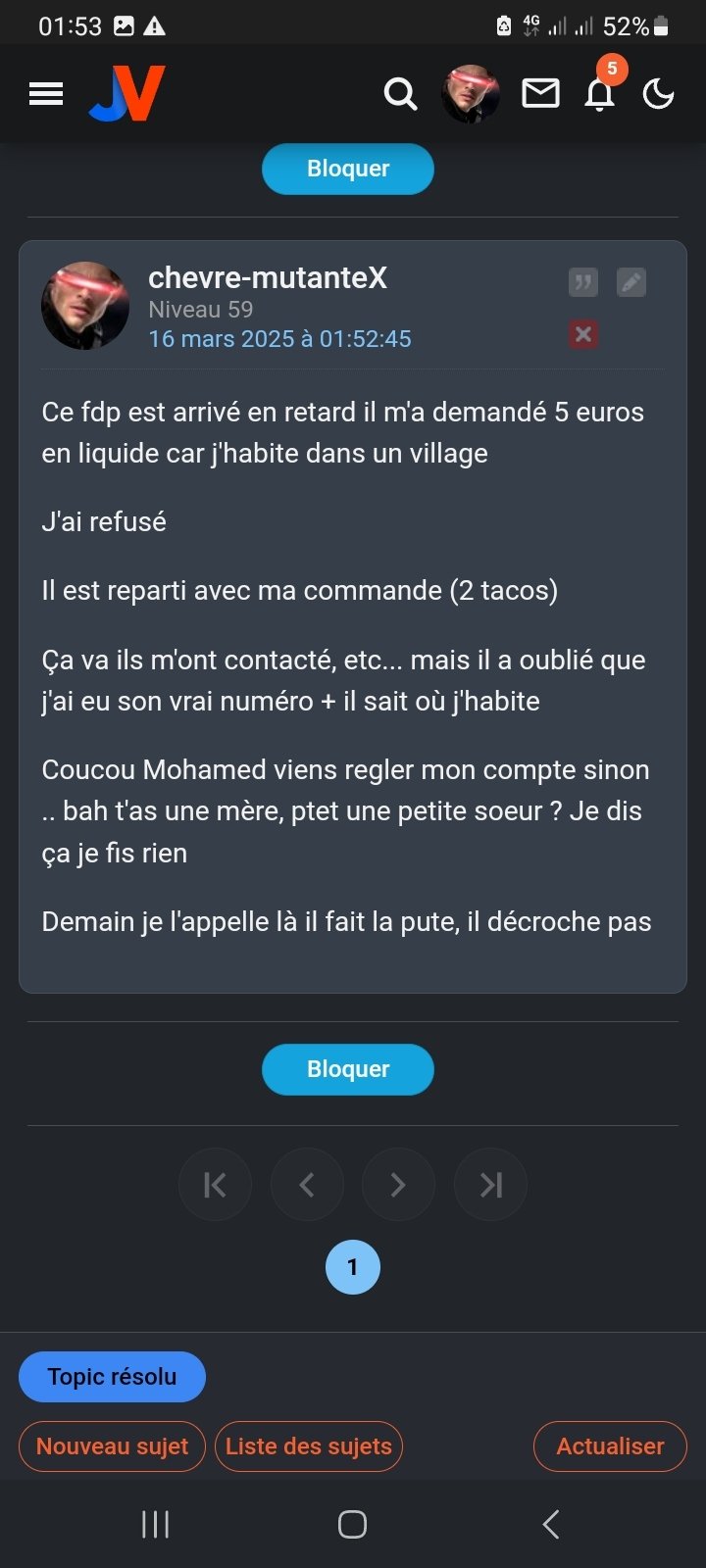Toggle the dark mode moon icon
706x1568 pixels.
coord(658,94)
